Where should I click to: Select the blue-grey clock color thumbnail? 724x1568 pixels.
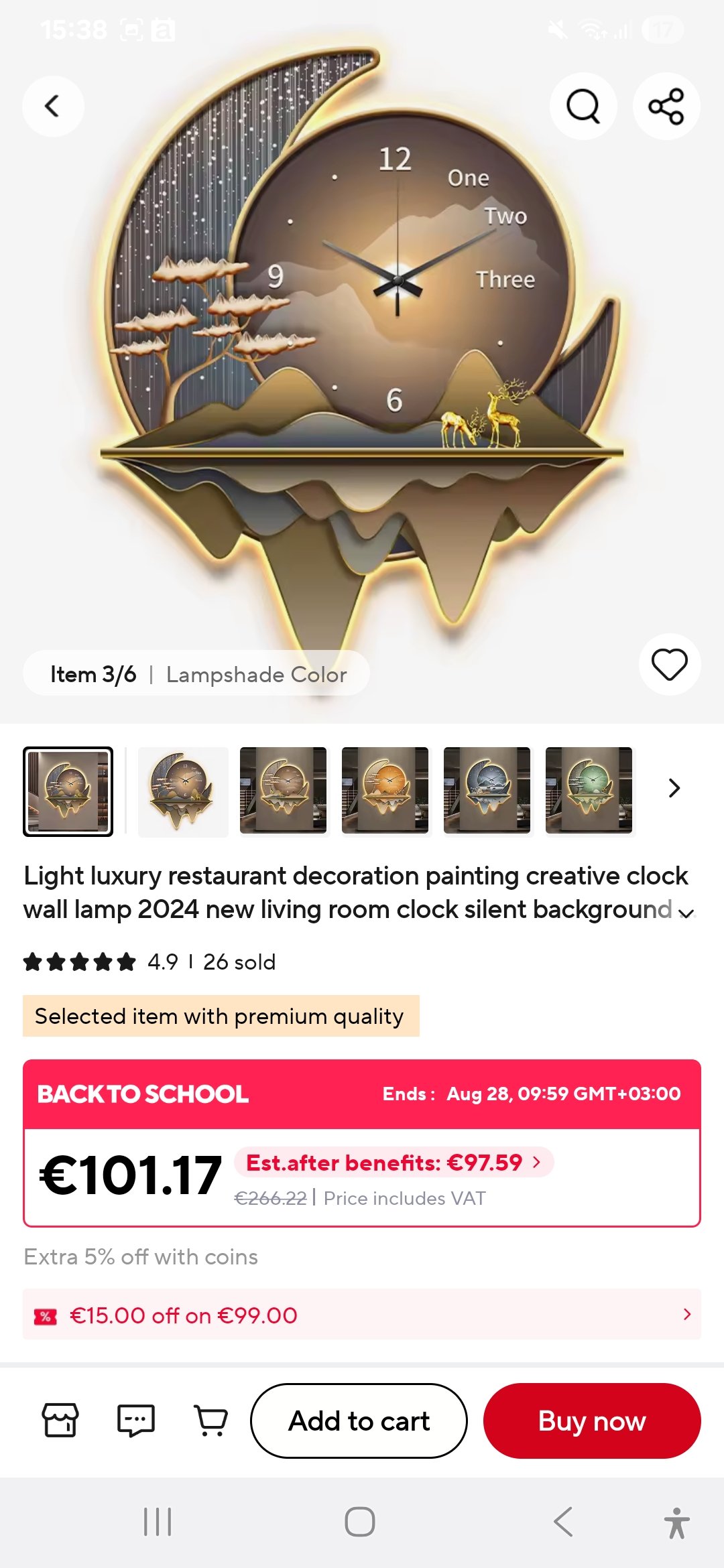pos(487,791)
